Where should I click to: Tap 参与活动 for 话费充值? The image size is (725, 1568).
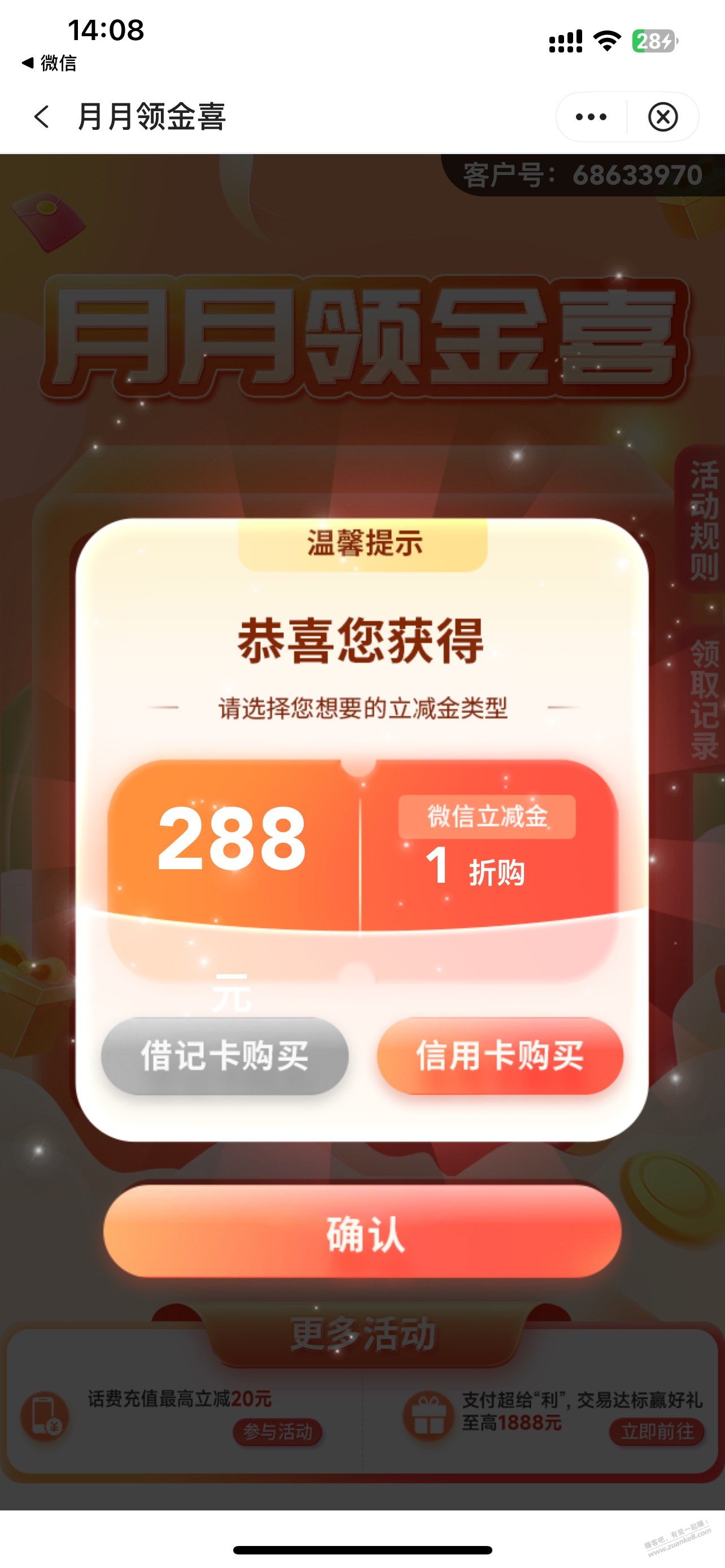[x=278, y=1431]
